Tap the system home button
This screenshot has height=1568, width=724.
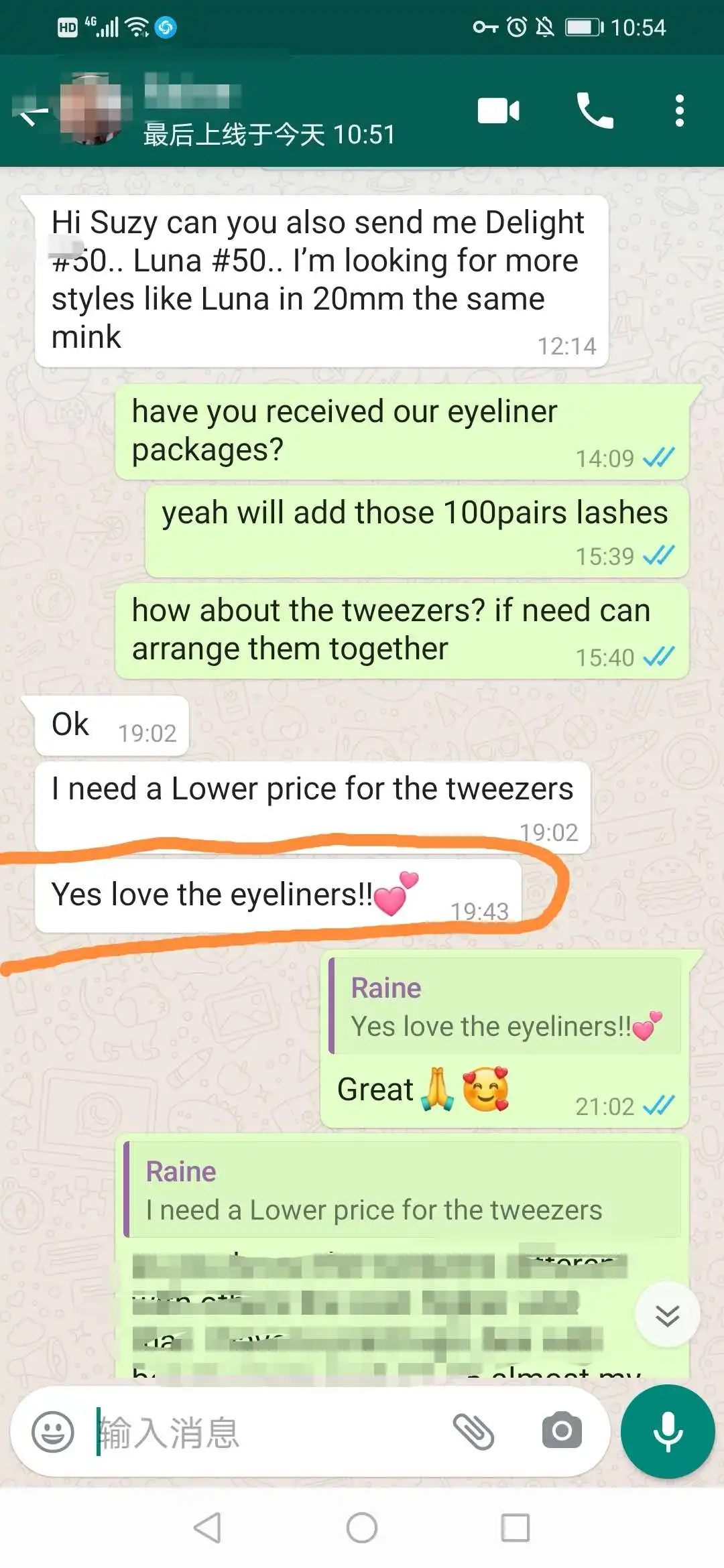click(x=362, y=1528)
